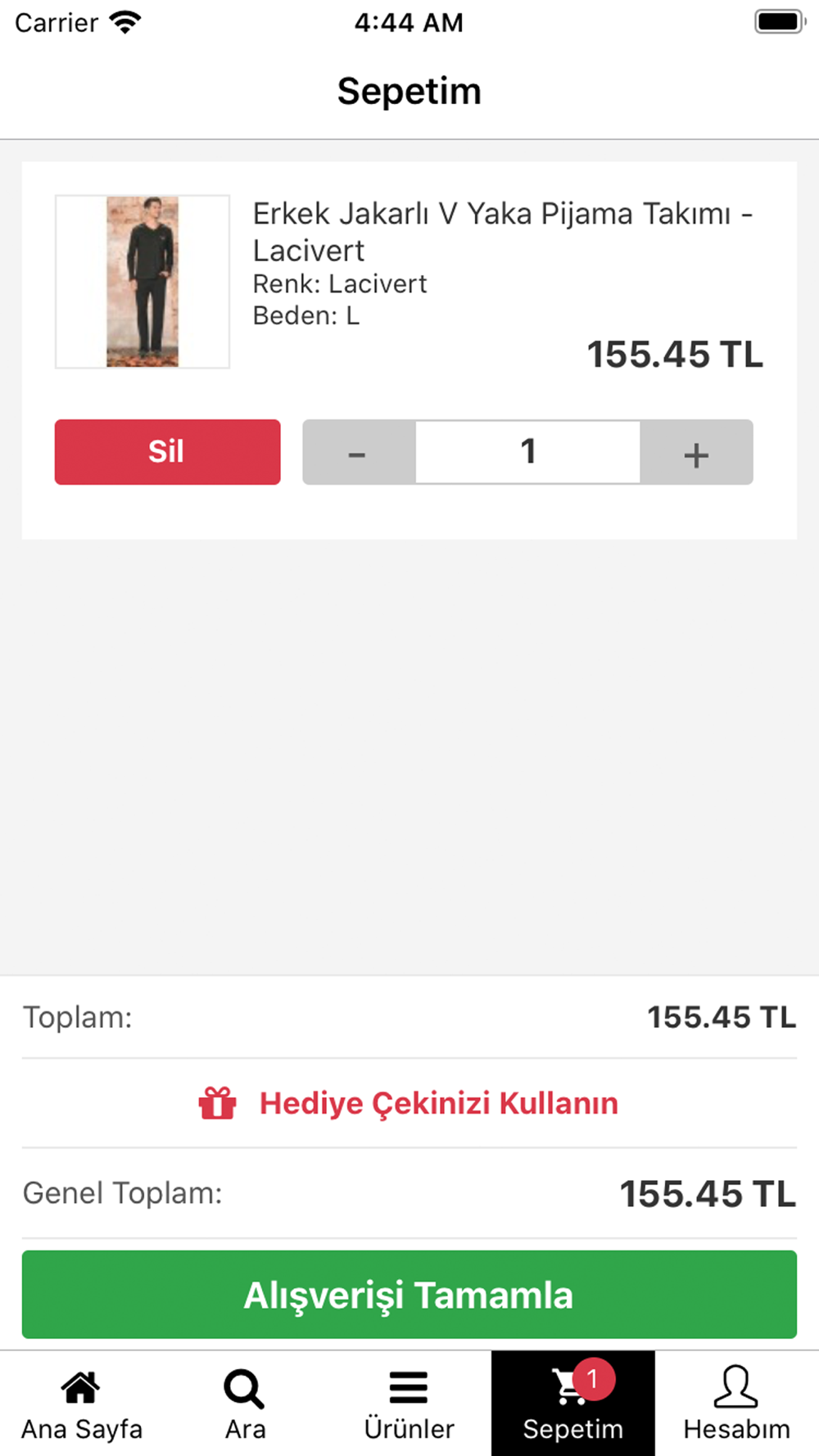Open the Hesabım account tab
Screen dimensions: 819x1456
737,1404
